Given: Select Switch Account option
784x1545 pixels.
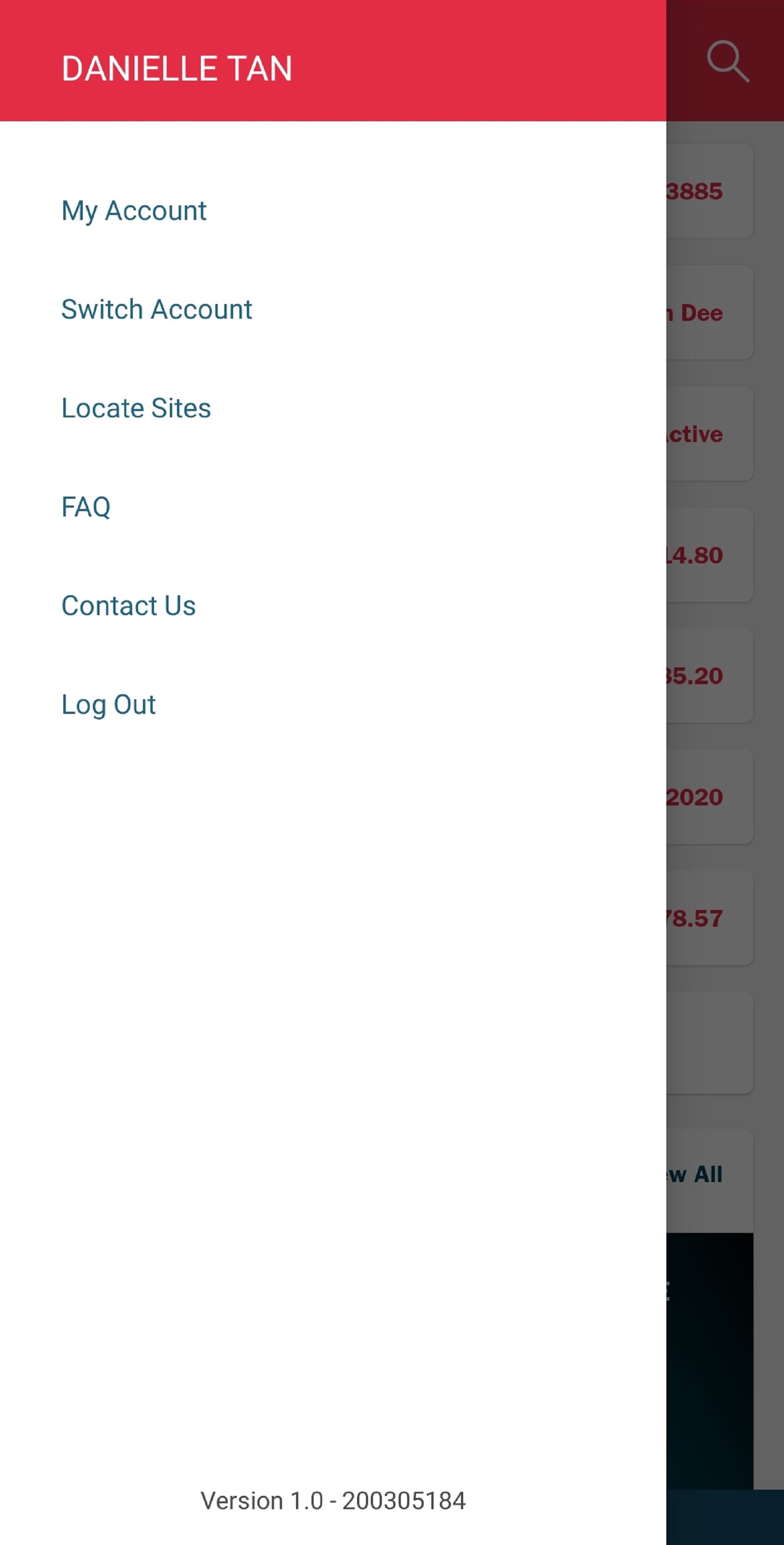Looking at the screenshot, I should (157, 309).
